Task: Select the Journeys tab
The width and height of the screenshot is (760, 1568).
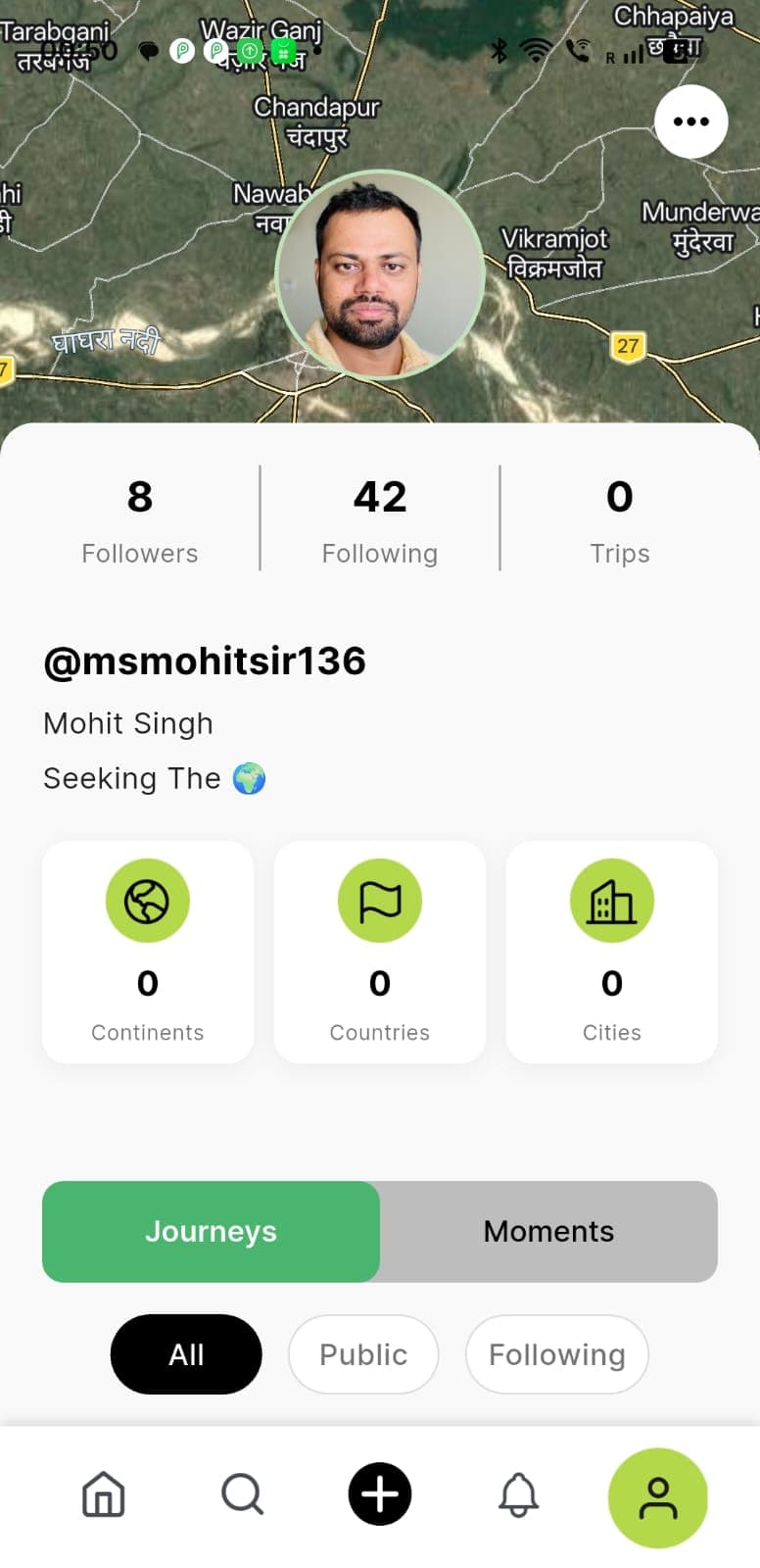Action: [x=211, y=1232]
